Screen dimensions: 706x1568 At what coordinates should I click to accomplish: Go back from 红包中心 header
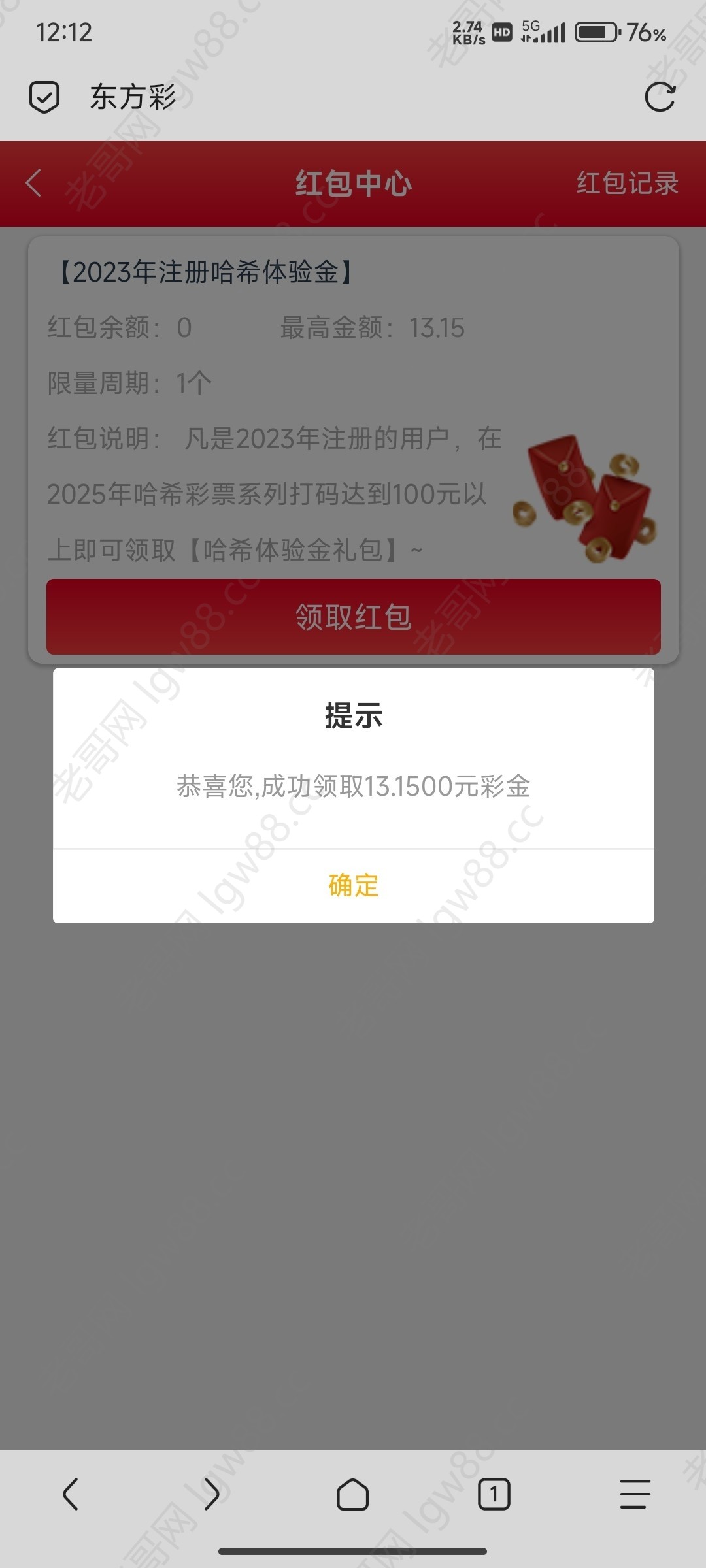[34, 183]
